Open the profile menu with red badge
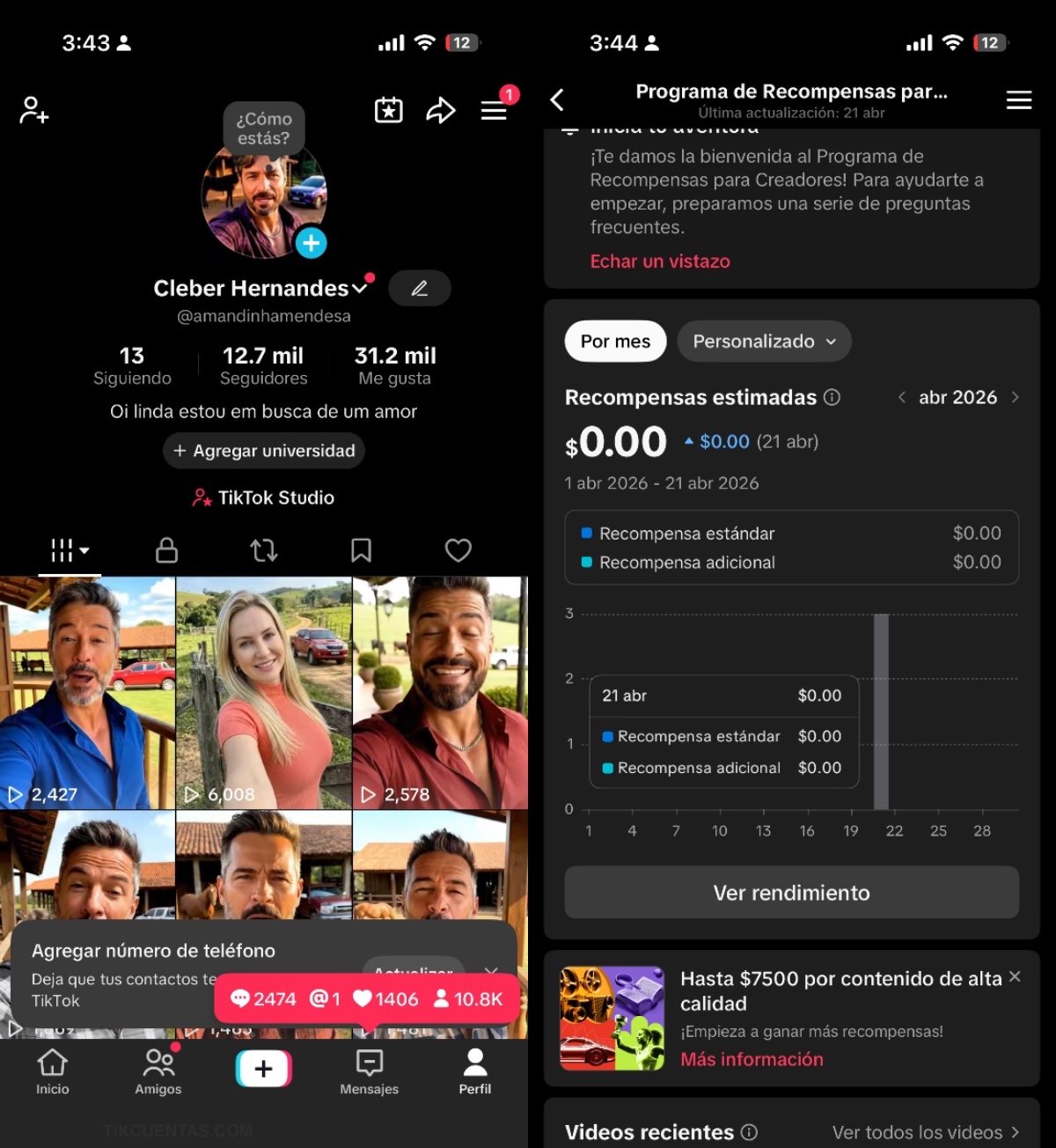Viewport: 1056px width, 1148px height. [494, 111]
